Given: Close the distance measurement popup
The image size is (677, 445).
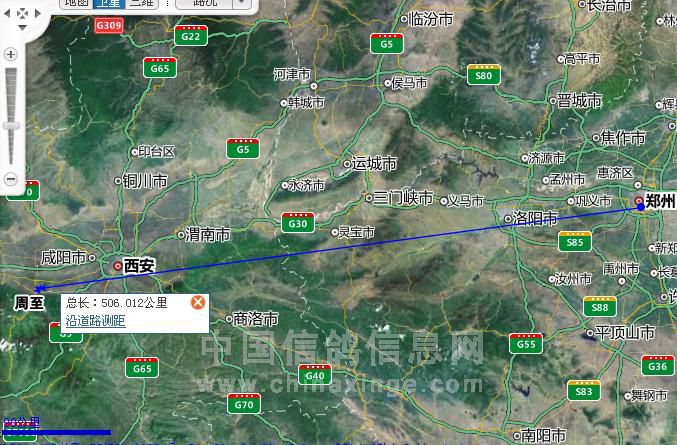Looking at the screenshot, I should click(x=197, y=302).
